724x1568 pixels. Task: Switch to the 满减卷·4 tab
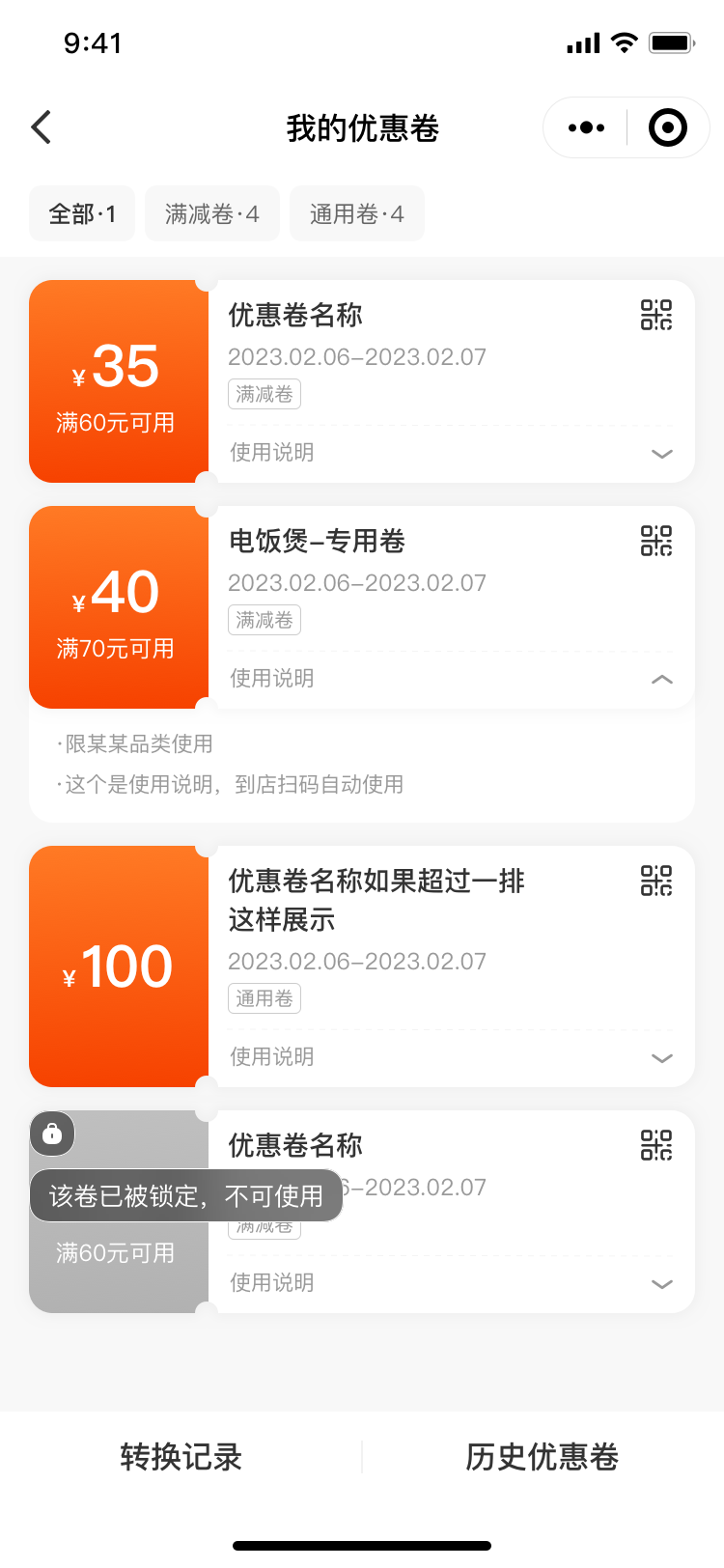[212, 213]
